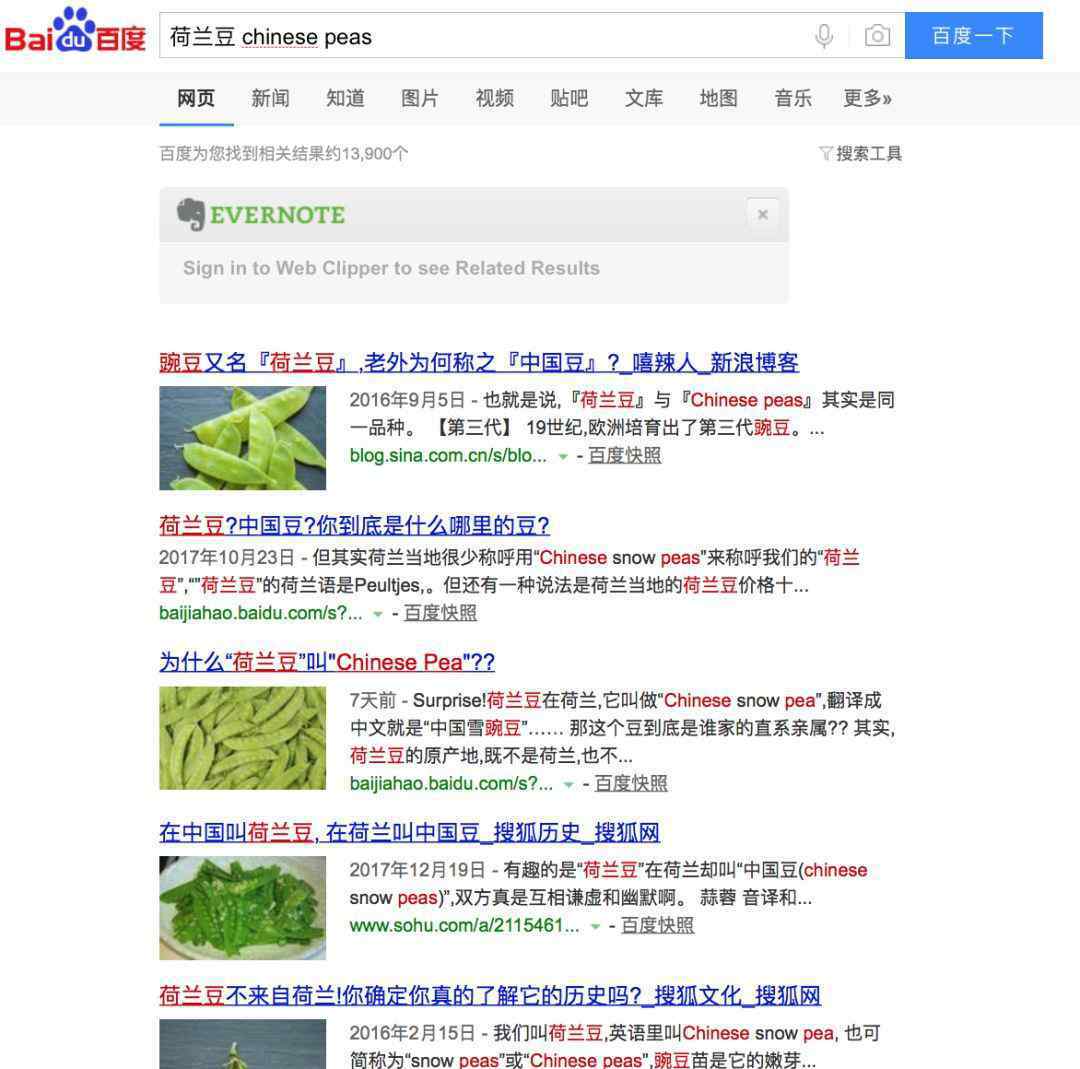Open 百度快照 for the www.sohu.com/a/2115461 result
Screen dimensions: 1080x1069
point(657,925)
